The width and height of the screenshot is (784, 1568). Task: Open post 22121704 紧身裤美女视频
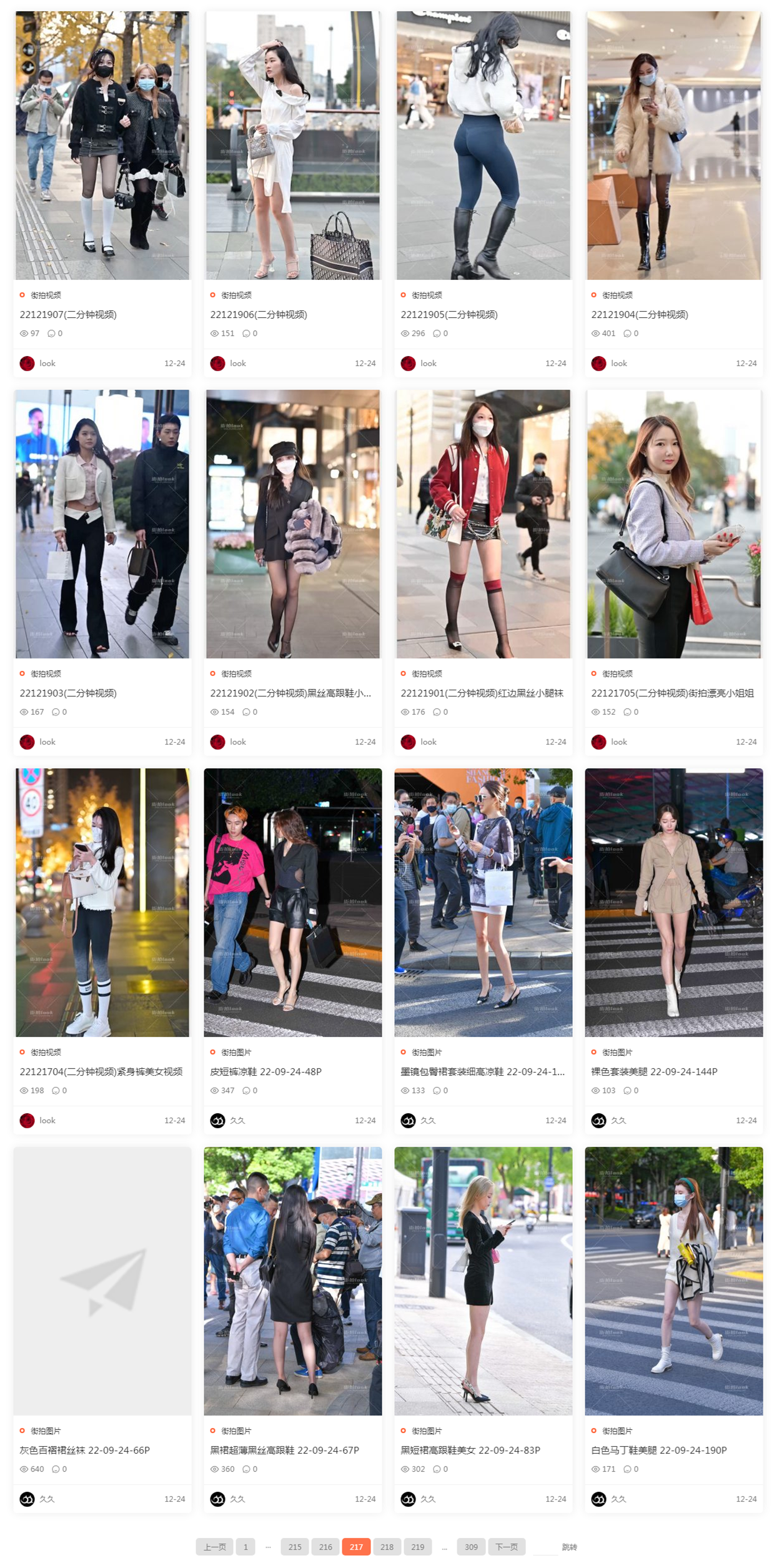(x=101, y=1071)
